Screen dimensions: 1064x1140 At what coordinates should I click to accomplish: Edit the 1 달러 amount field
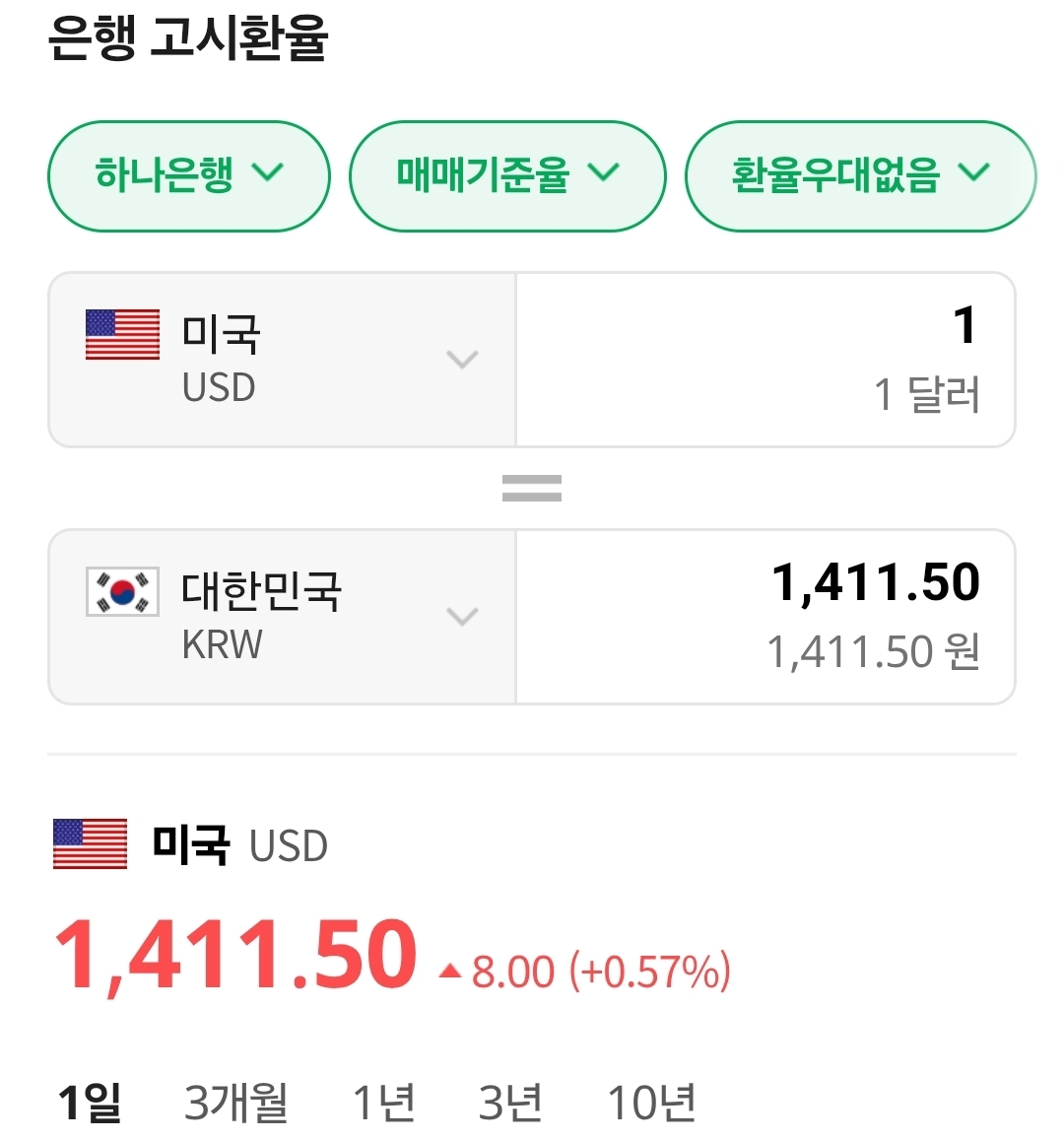(x=765, y=360)
